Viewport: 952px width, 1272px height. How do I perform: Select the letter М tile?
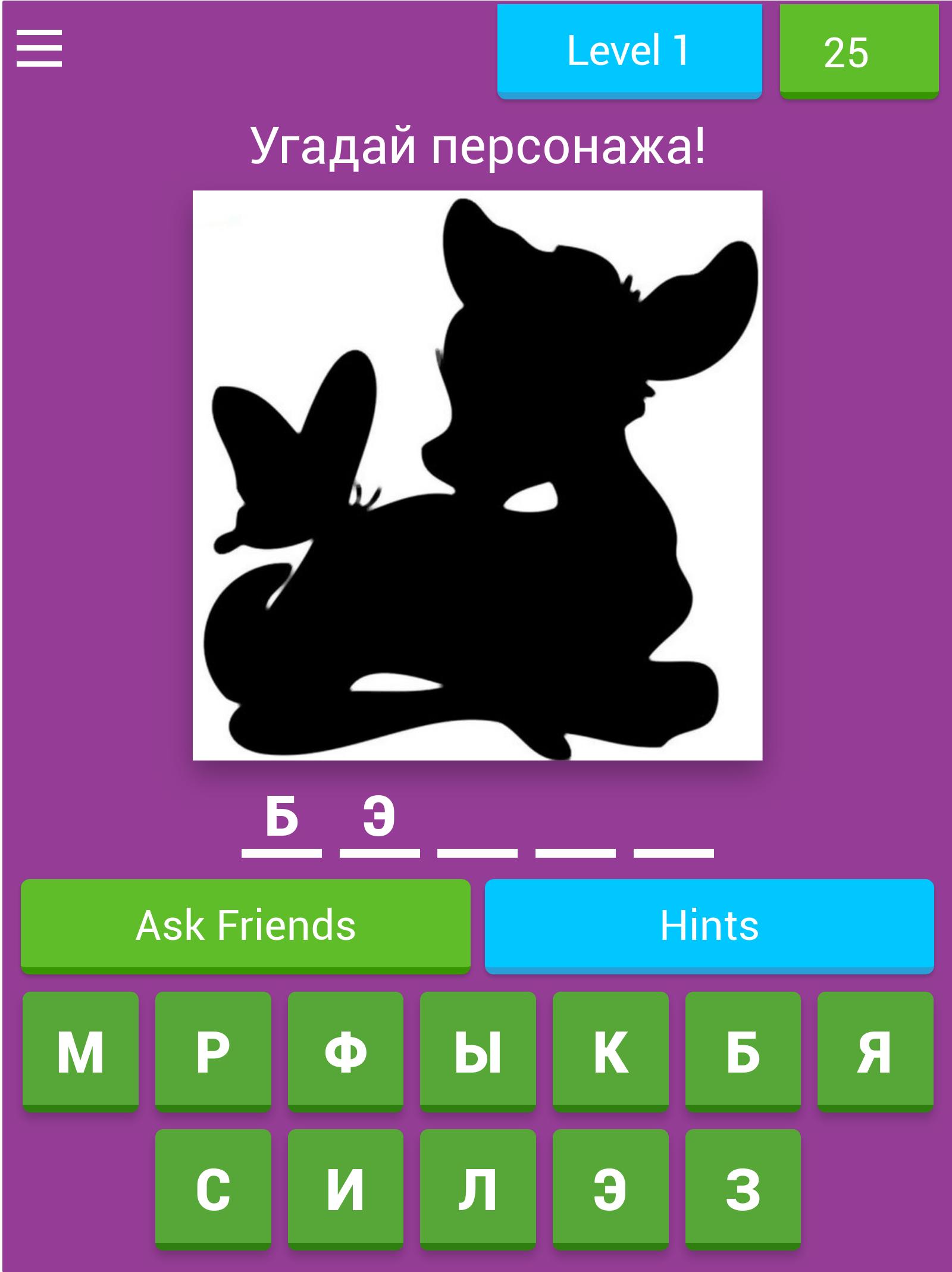80,1052
